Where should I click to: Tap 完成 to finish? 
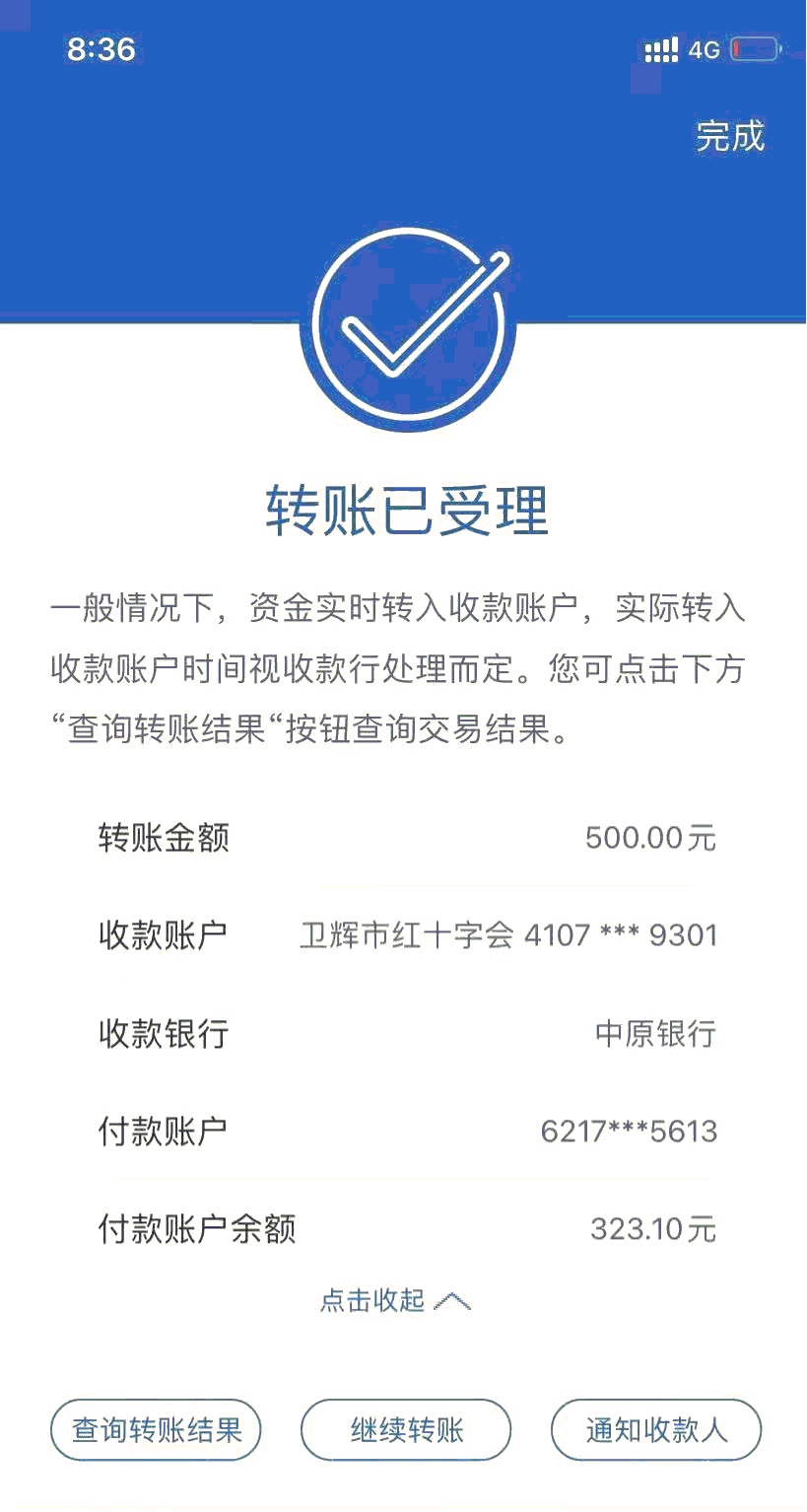pos(730,136)
